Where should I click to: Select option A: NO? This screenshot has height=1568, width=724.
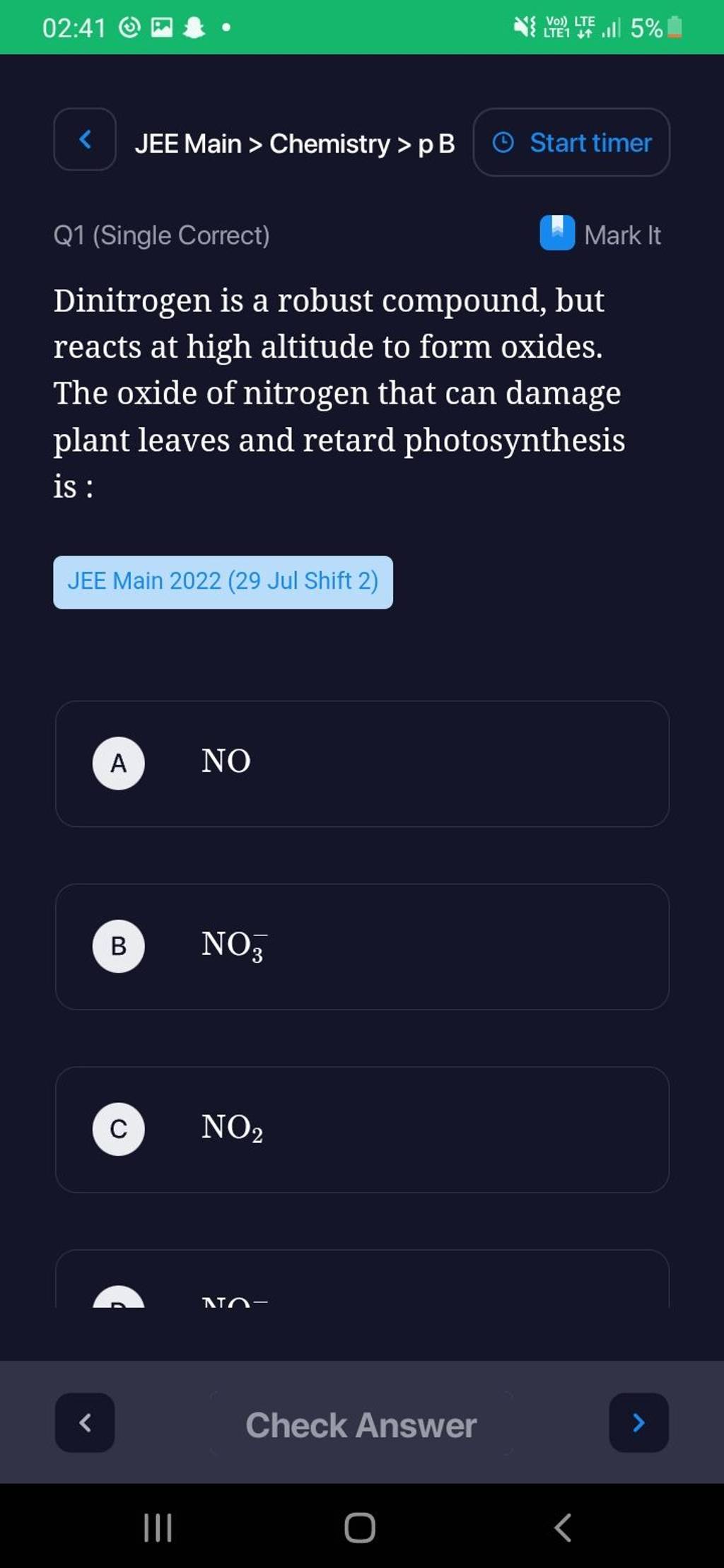click(362, 763)
